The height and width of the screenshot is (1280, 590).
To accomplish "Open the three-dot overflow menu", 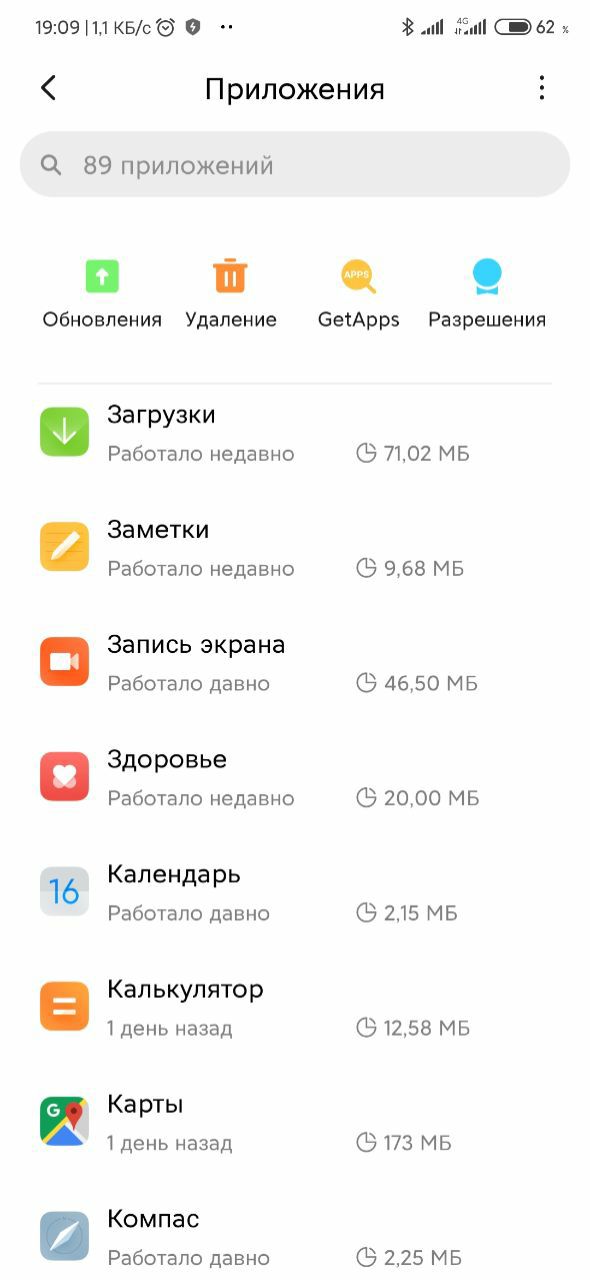I will (541, 88).
